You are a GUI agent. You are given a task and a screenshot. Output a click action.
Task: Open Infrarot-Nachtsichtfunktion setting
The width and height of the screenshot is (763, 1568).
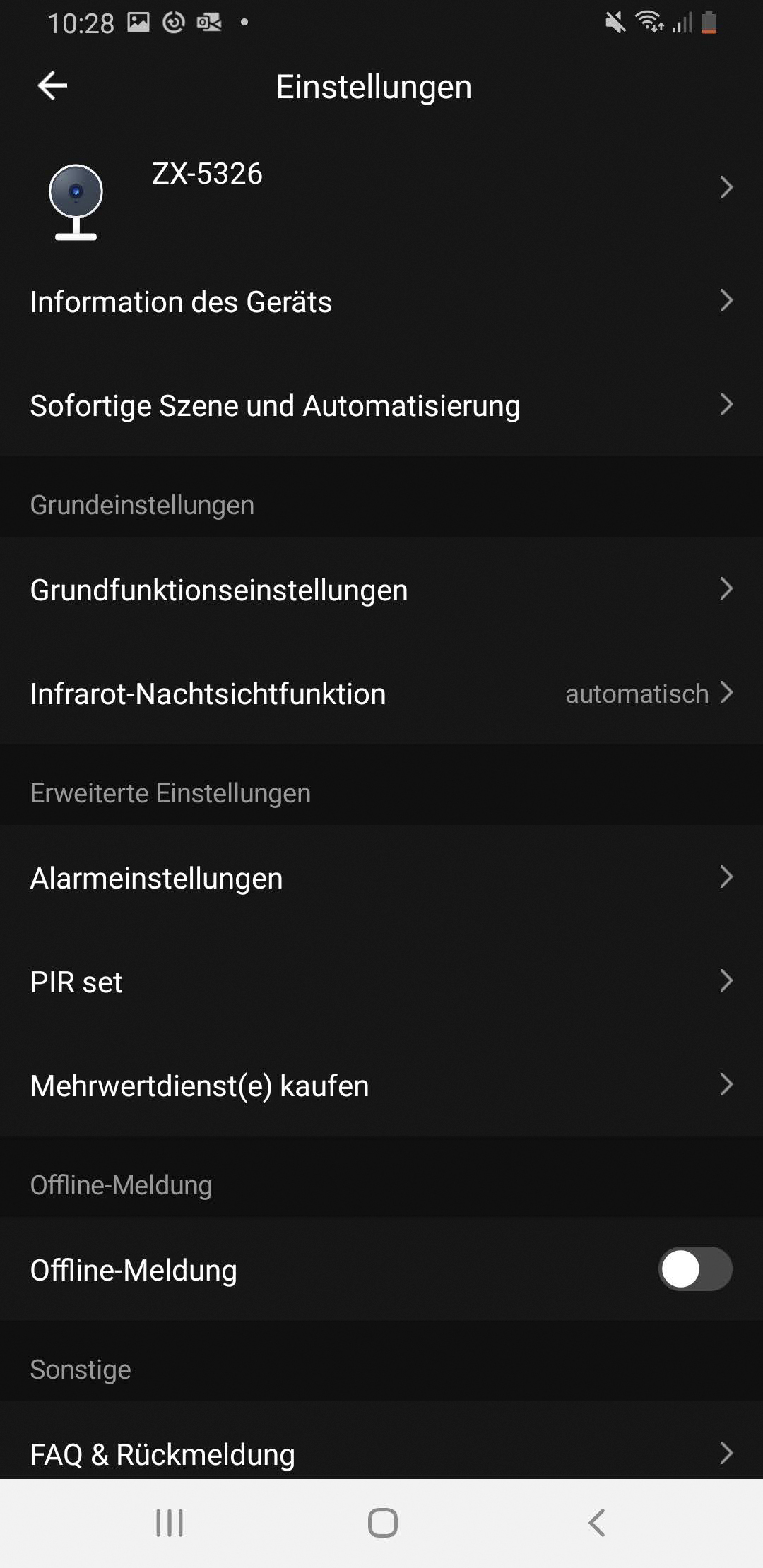coord(381,694)
